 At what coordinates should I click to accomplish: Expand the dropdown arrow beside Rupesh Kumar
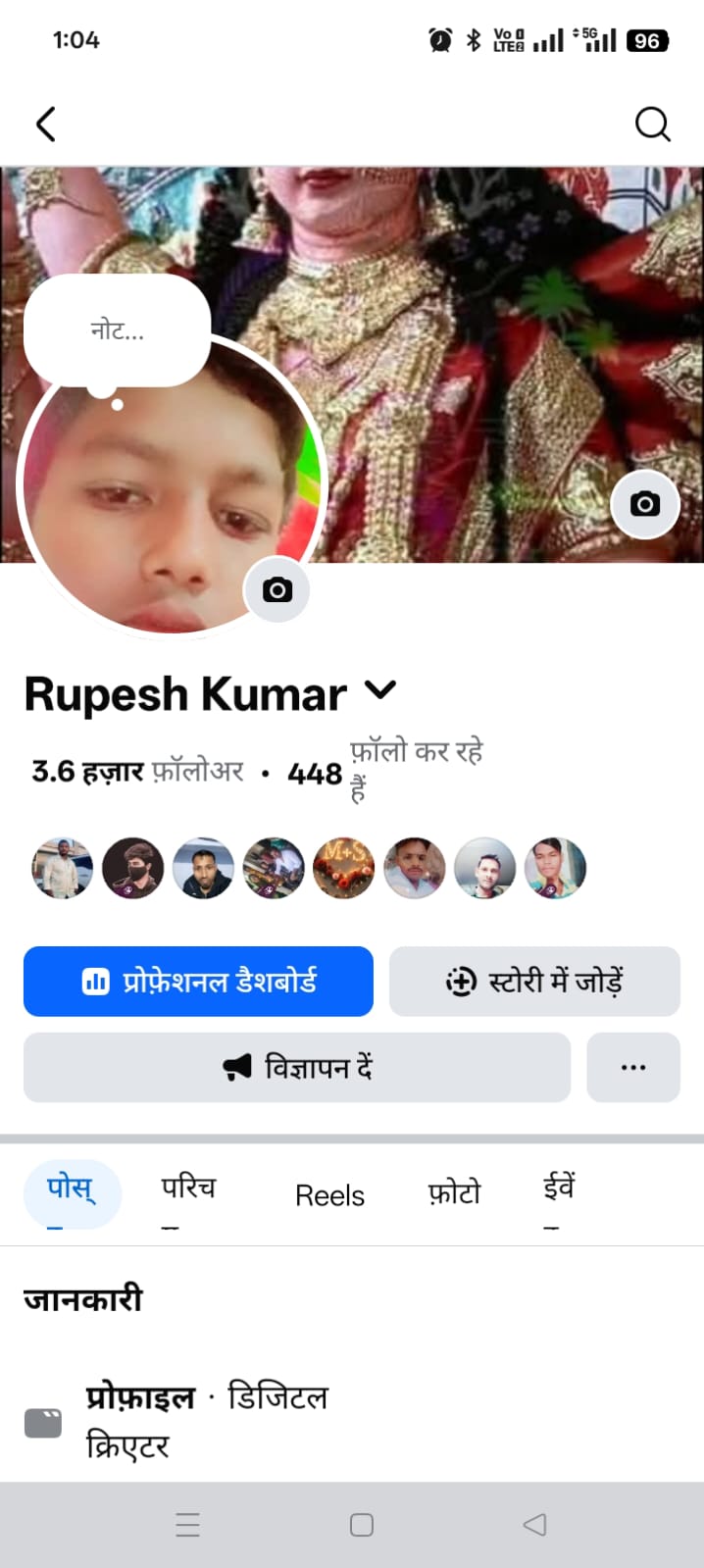pyautogui.click(x=380, y=690)
